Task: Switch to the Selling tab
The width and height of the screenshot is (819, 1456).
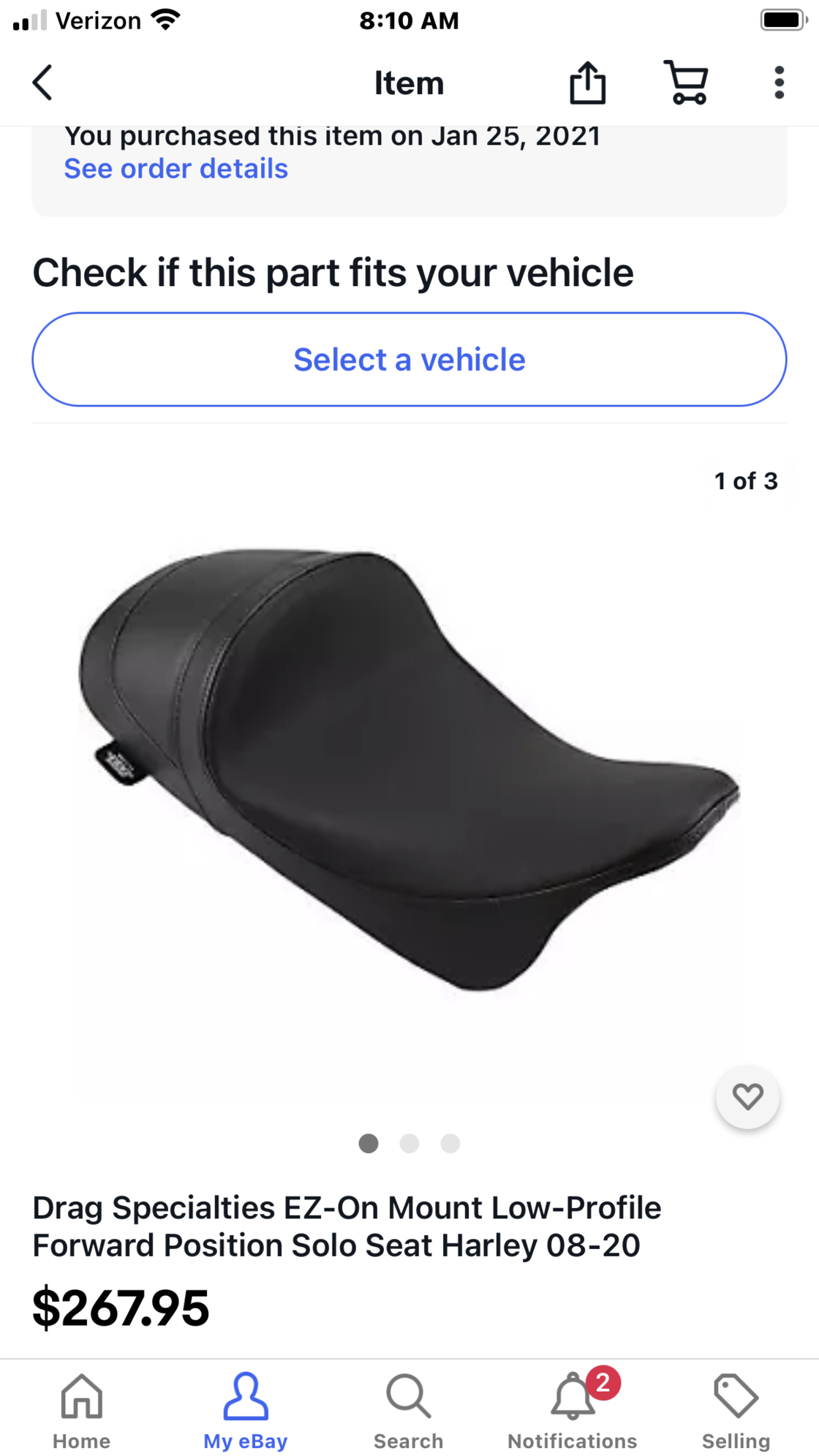Action: point(736,1410)
